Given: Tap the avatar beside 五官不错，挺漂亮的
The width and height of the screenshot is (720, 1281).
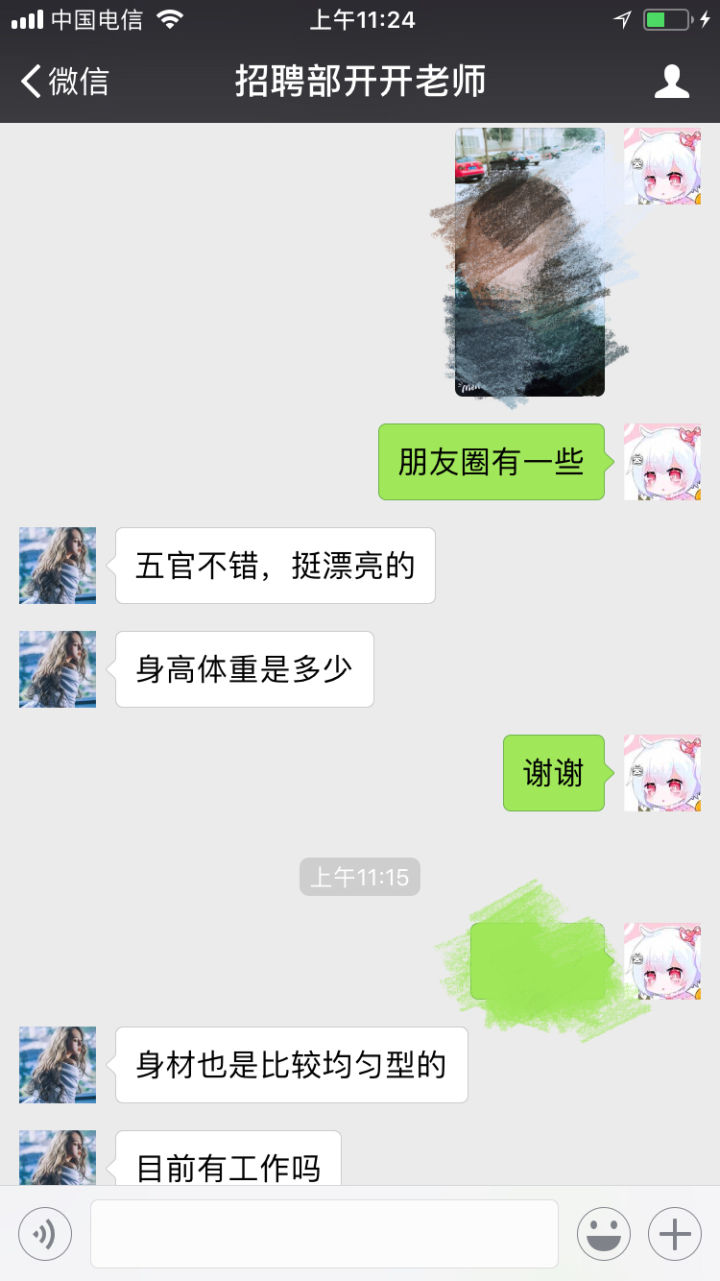Looking at the screenshot, I should [58, 565].
